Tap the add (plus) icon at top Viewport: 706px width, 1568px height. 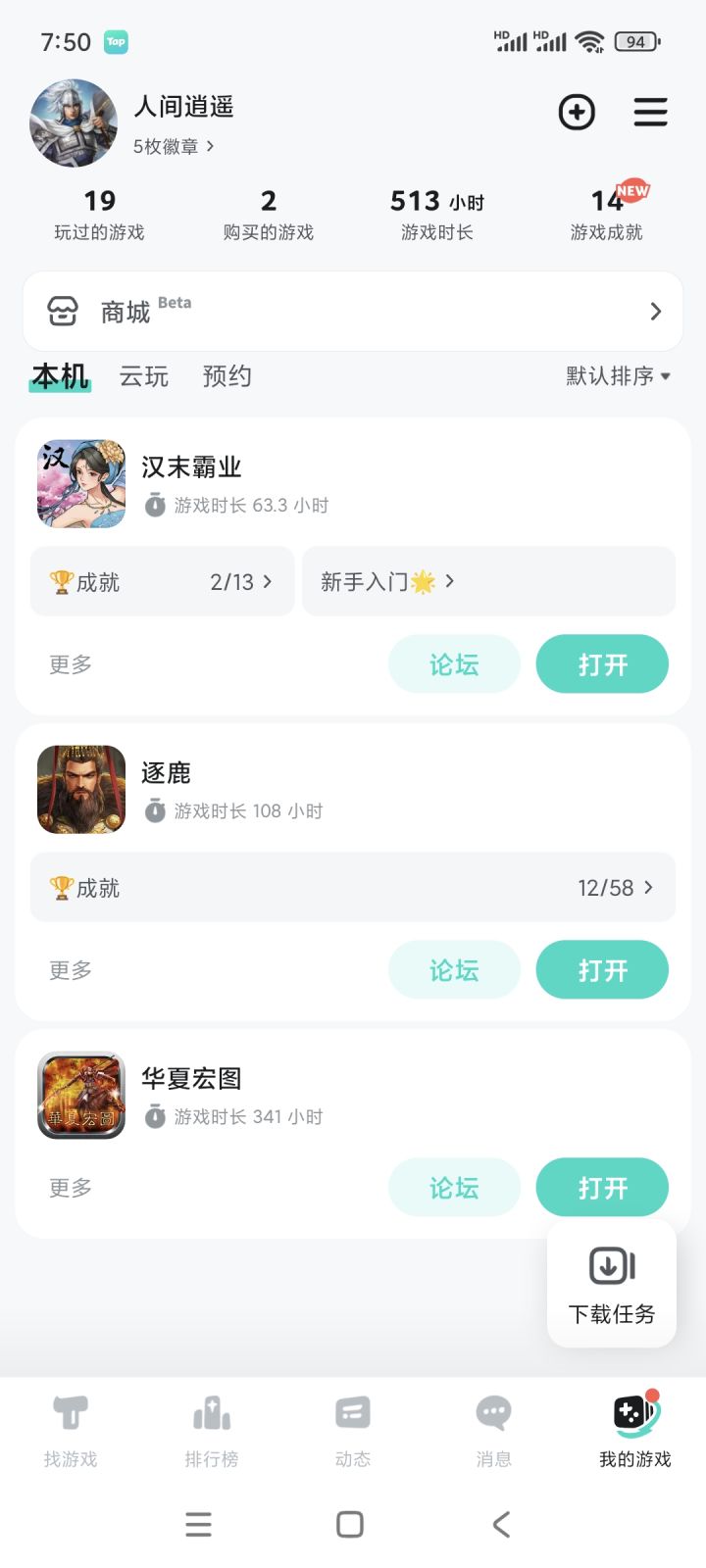[x=577, y=113]
